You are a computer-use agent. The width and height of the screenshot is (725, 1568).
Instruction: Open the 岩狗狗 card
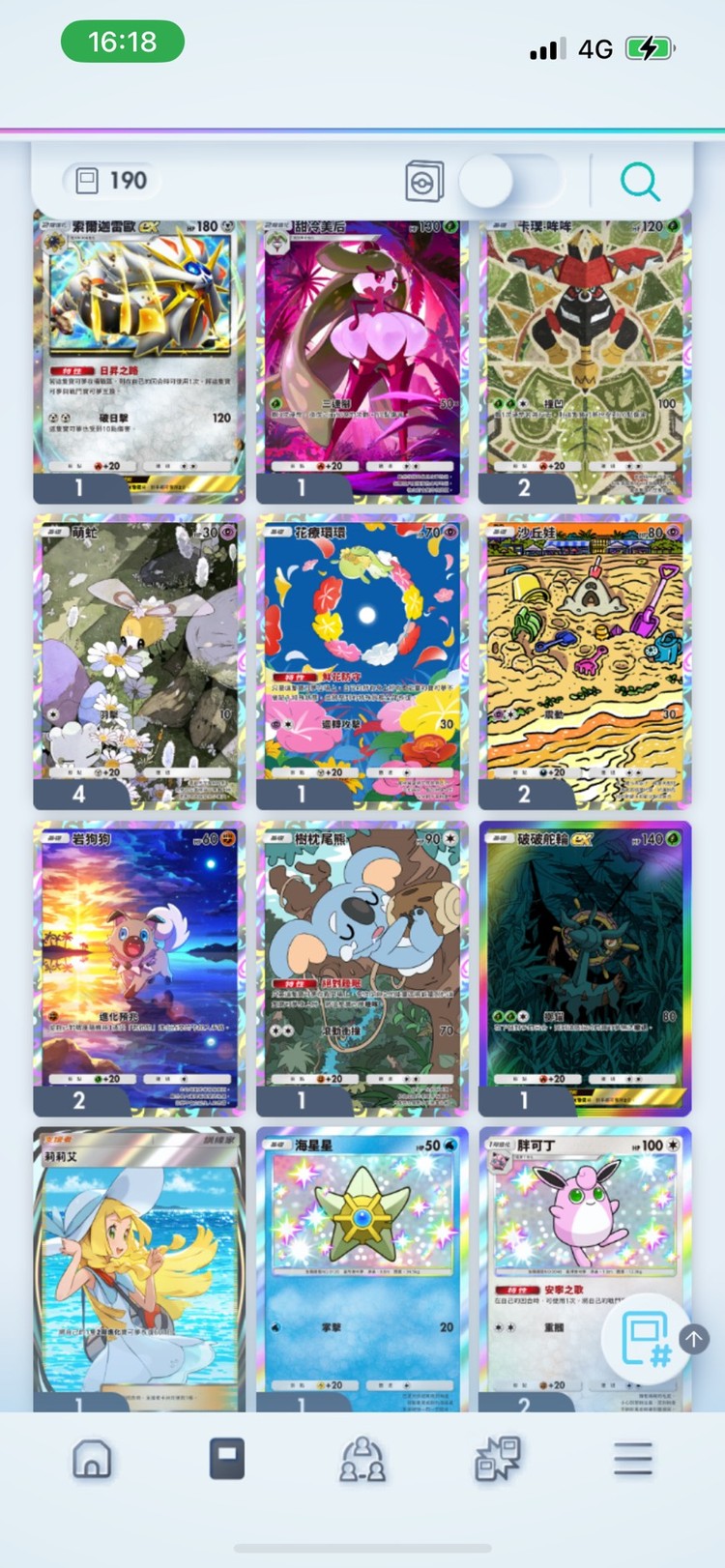[x=139, y=962]
